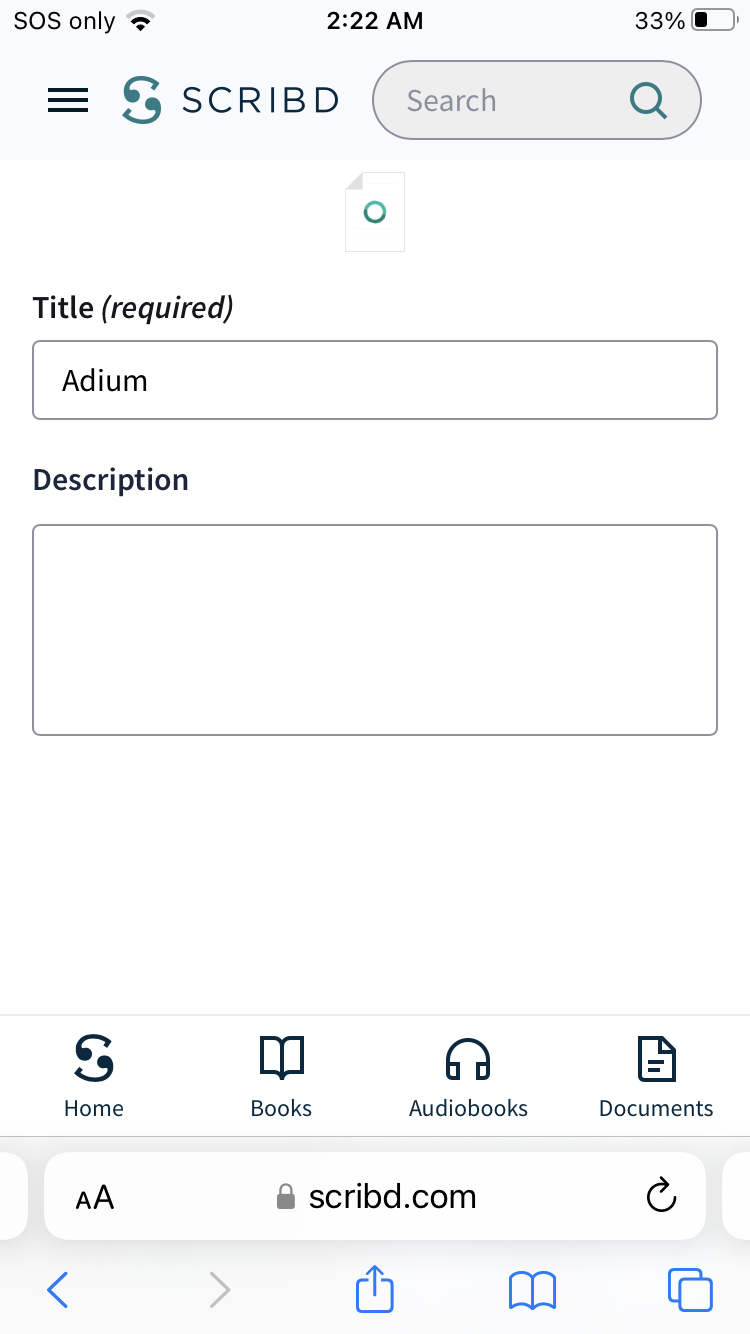Open the AA reader options
Screen dimensions: 750x1334
[95, 1197]
